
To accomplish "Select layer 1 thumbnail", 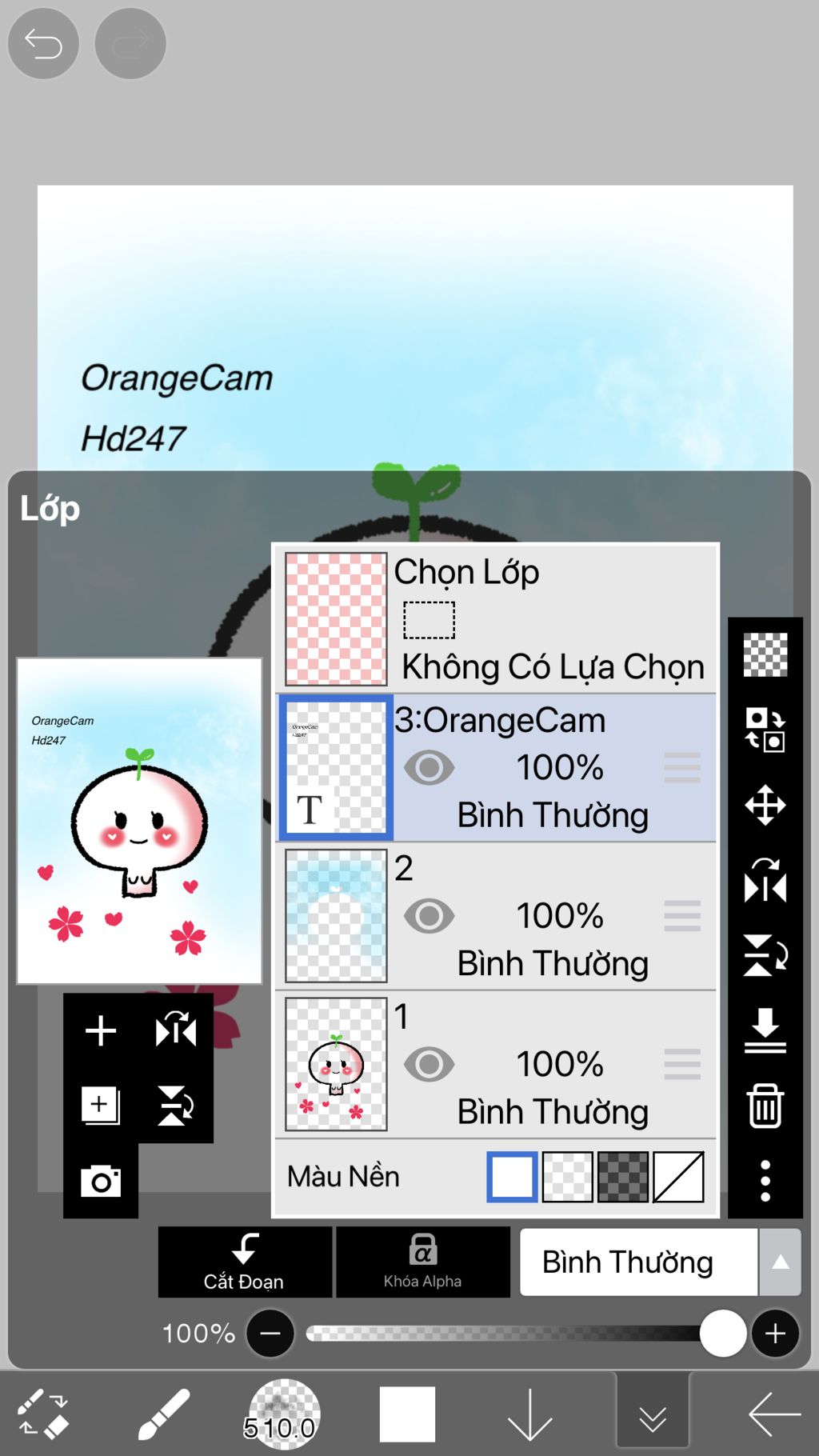I will 336,1064.
